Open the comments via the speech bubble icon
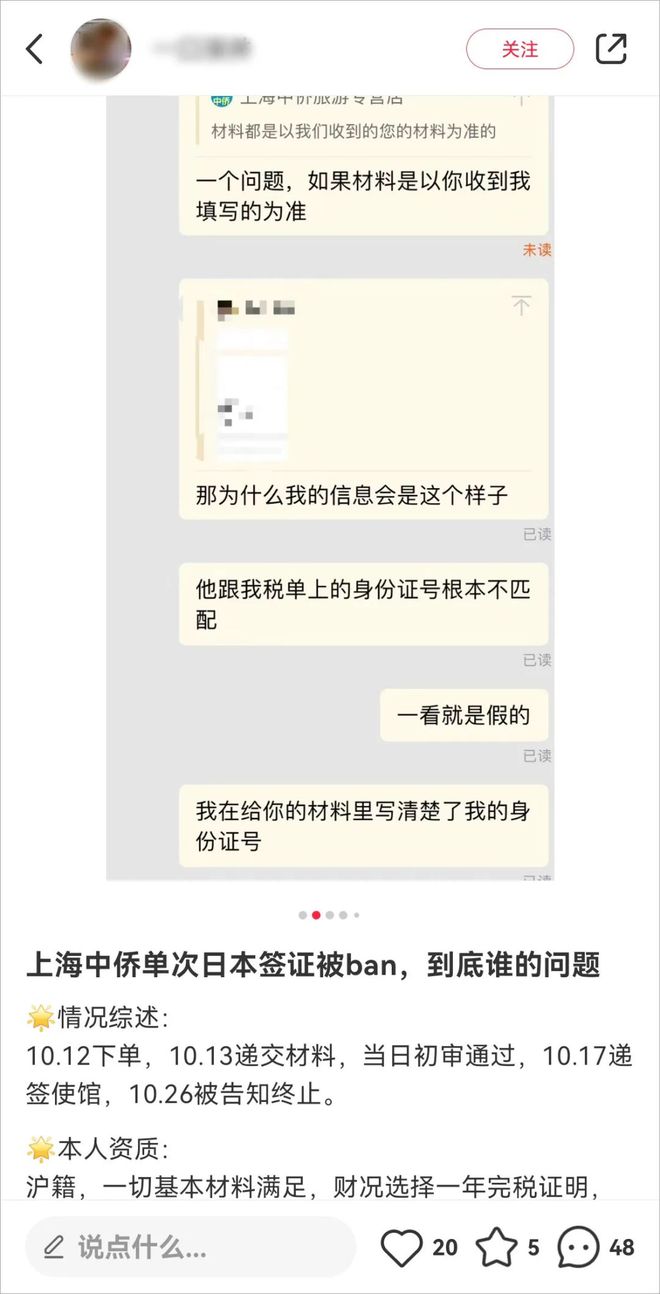660x1294 pixels. (x=578, y=1247)
